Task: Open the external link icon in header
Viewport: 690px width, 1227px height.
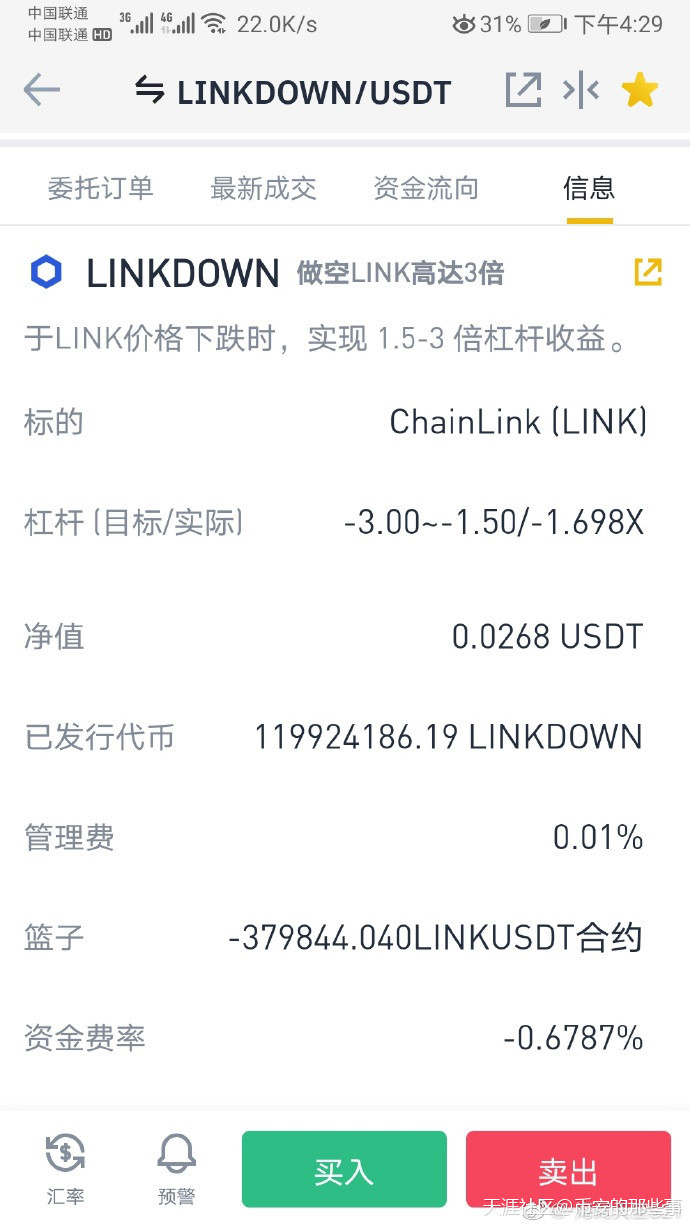Action: coord(523,91)
